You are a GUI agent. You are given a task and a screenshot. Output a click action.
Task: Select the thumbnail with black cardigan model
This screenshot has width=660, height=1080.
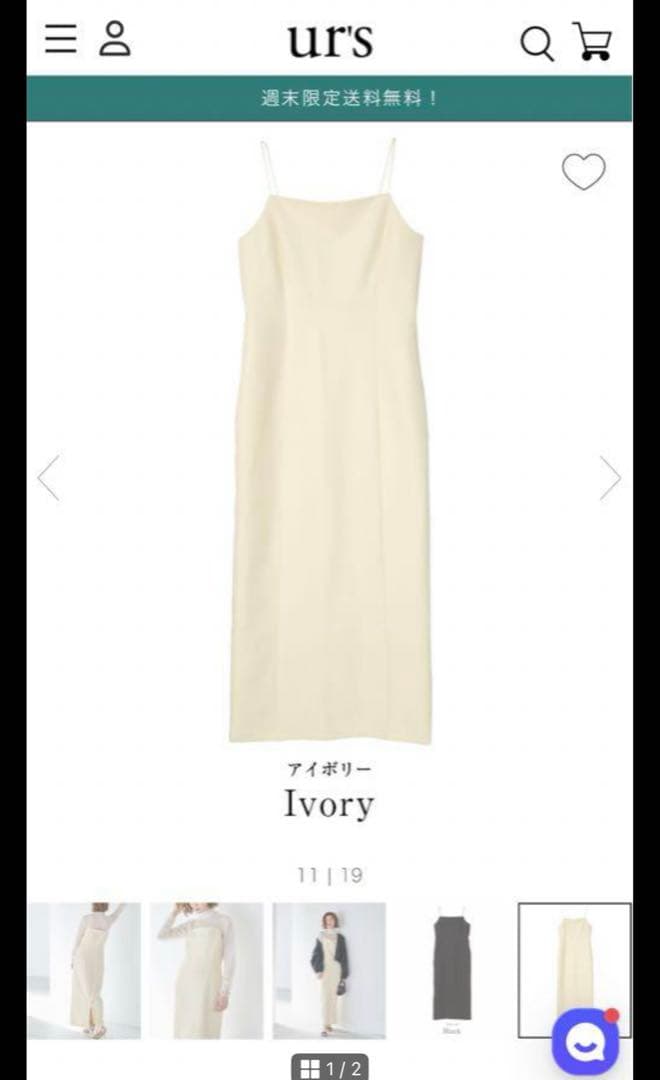pyautogui.click(x=329, y=970)
